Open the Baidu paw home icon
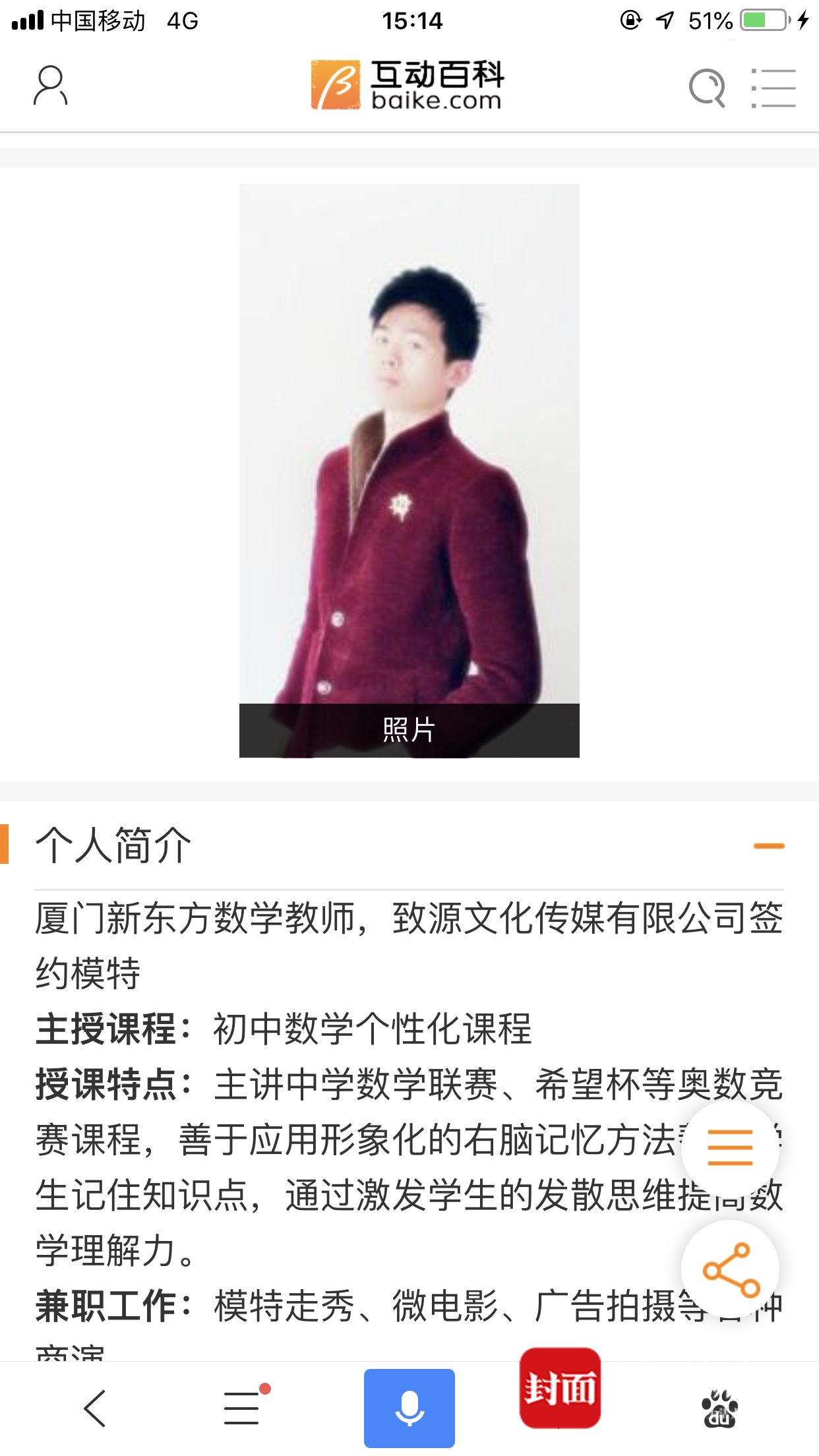819x1456 pixels. click(719, 1409)
